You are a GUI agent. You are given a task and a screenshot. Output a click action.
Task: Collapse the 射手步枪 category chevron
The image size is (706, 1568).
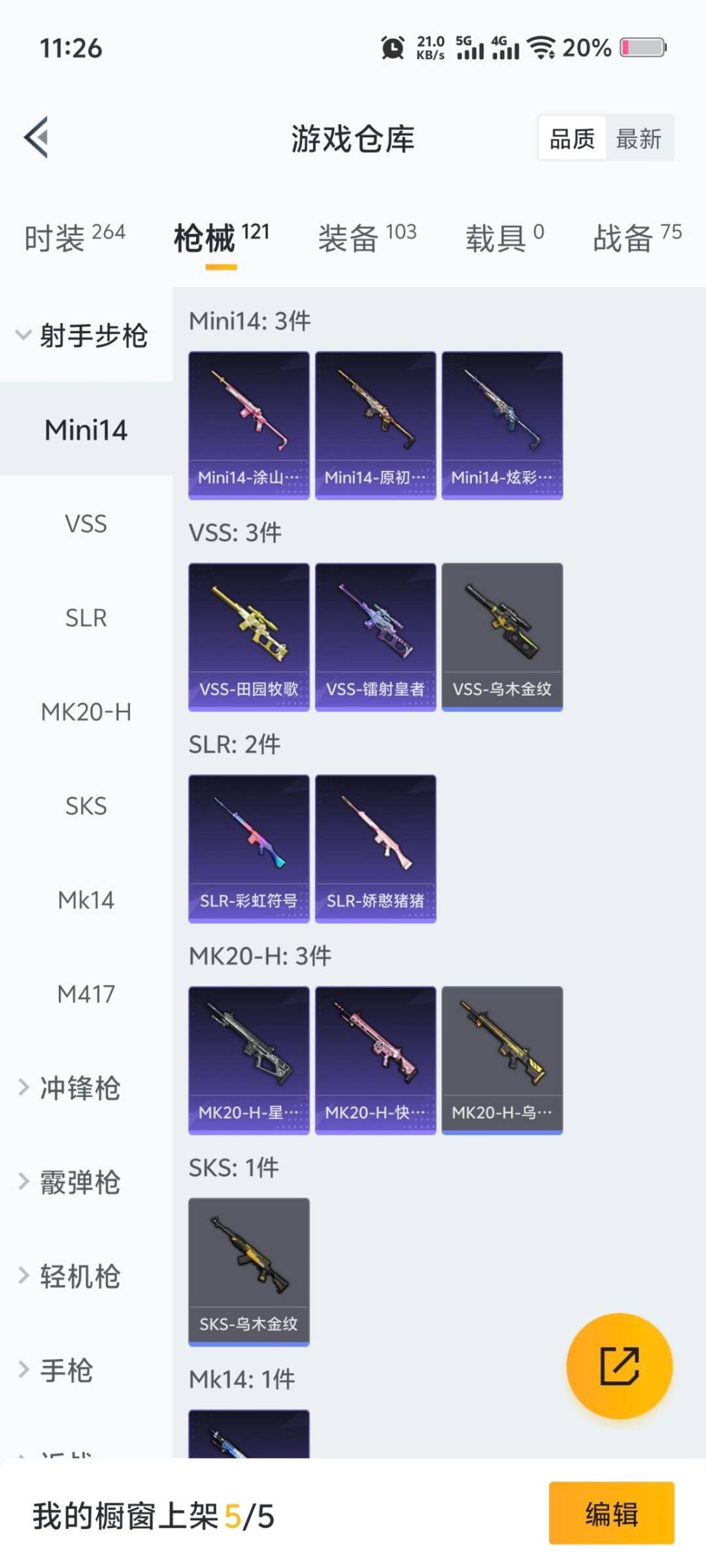click(x=22, y=335)
